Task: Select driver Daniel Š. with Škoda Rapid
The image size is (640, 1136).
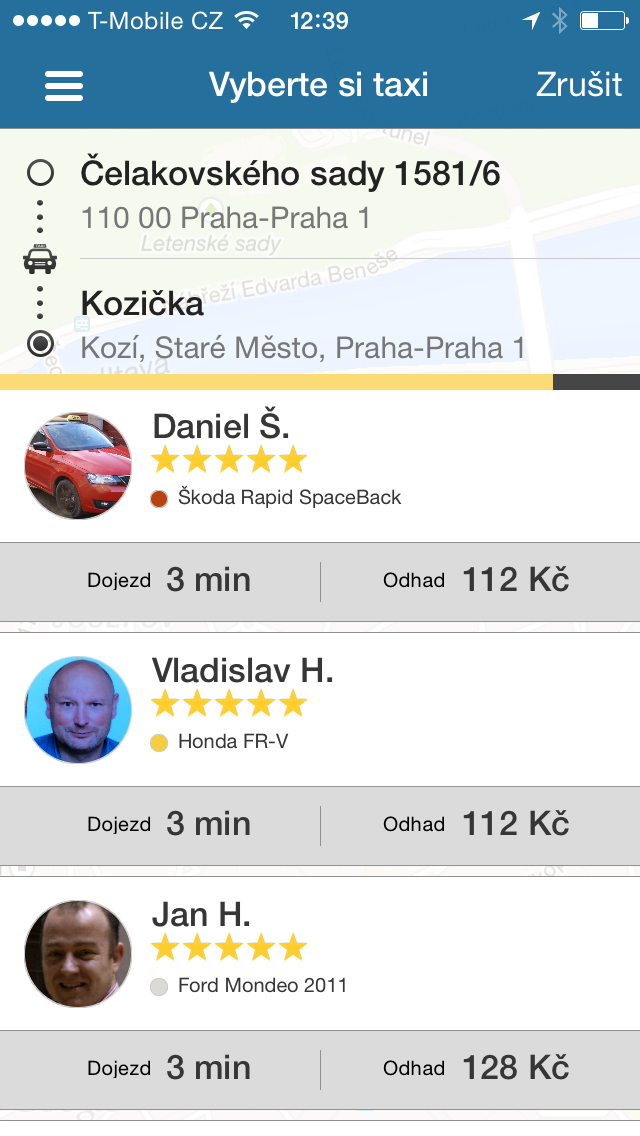Action: [x=320, y=465]
